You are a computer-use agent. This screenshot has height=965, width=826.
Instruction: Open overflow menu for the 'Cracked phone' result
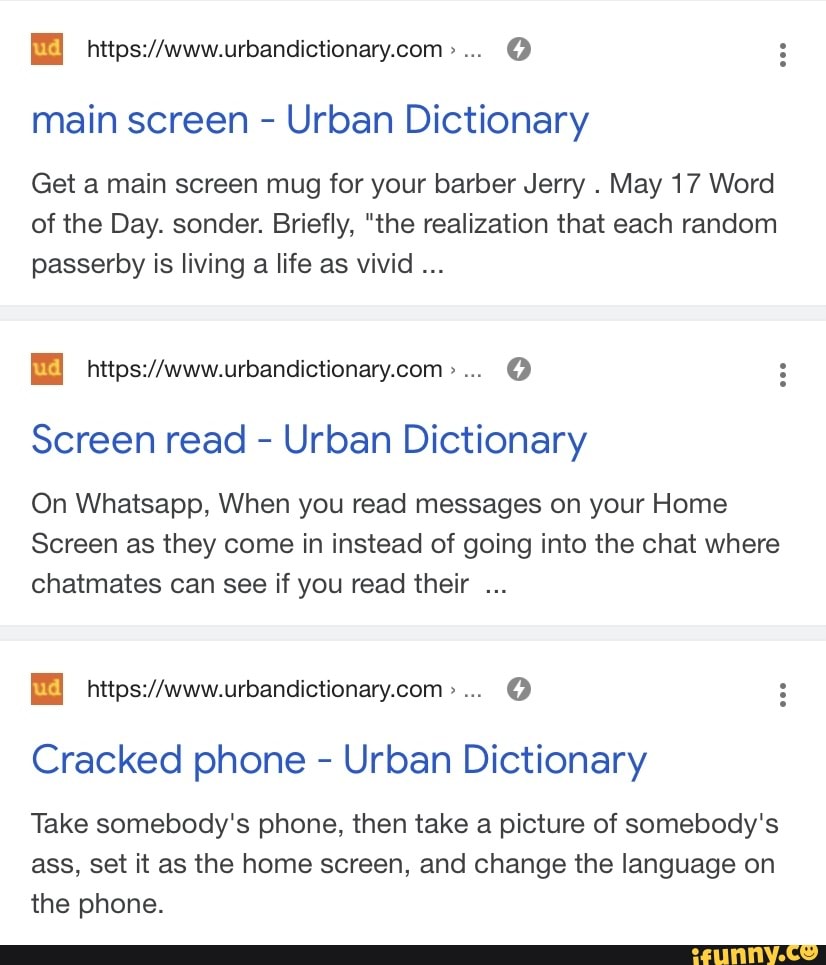783,694
